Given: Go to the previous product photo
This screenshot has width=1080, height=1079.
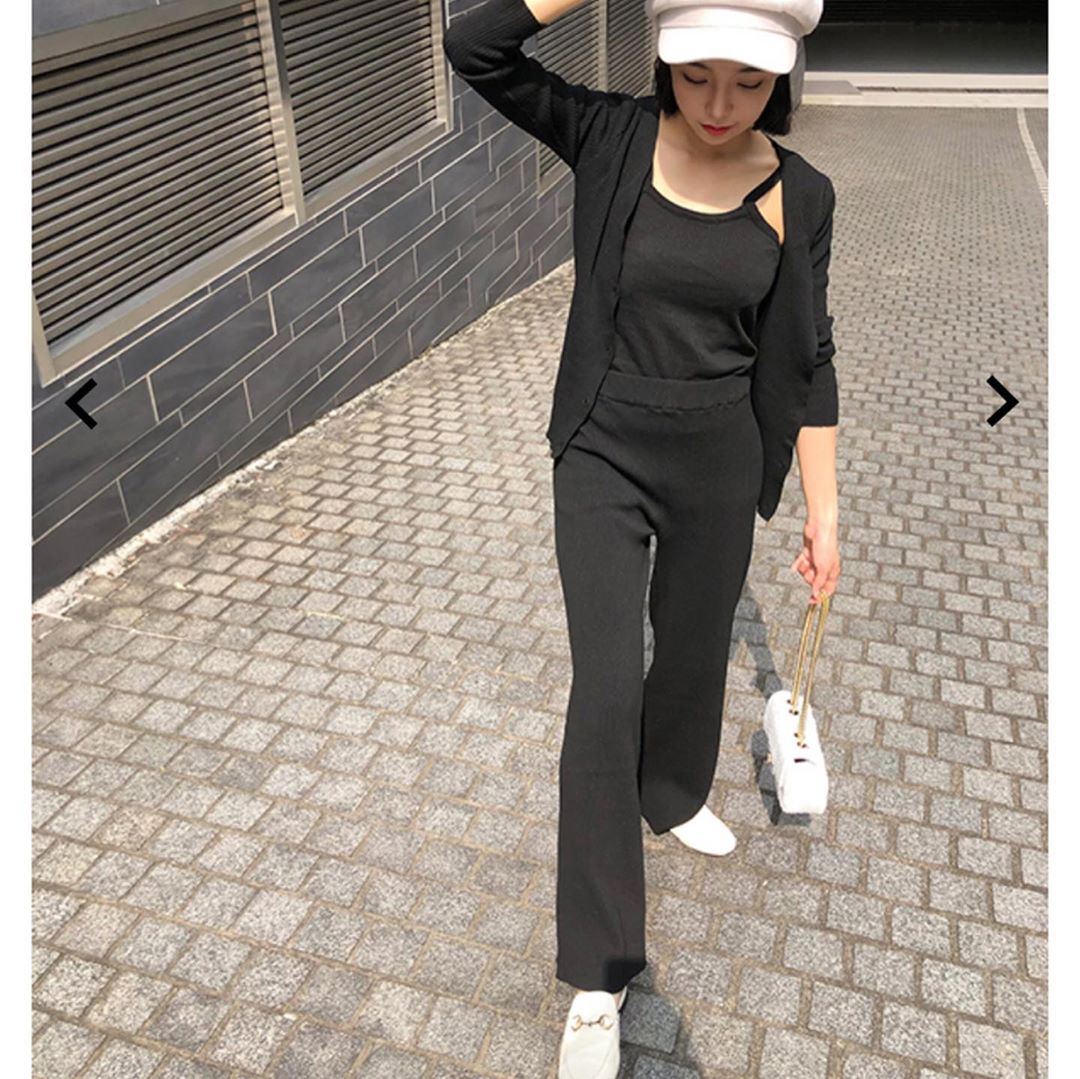Looking at the screenshot, I should (x=81, y=403).
